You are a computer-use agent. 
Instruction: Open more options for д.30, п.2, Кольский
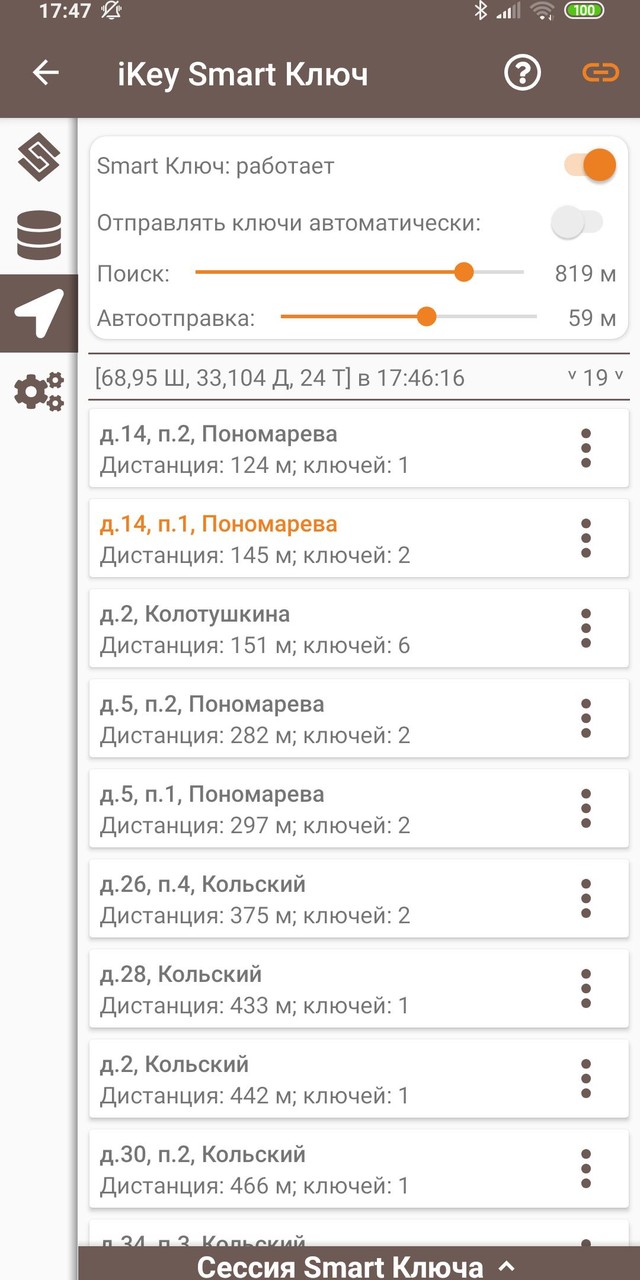click(586, 1169)
